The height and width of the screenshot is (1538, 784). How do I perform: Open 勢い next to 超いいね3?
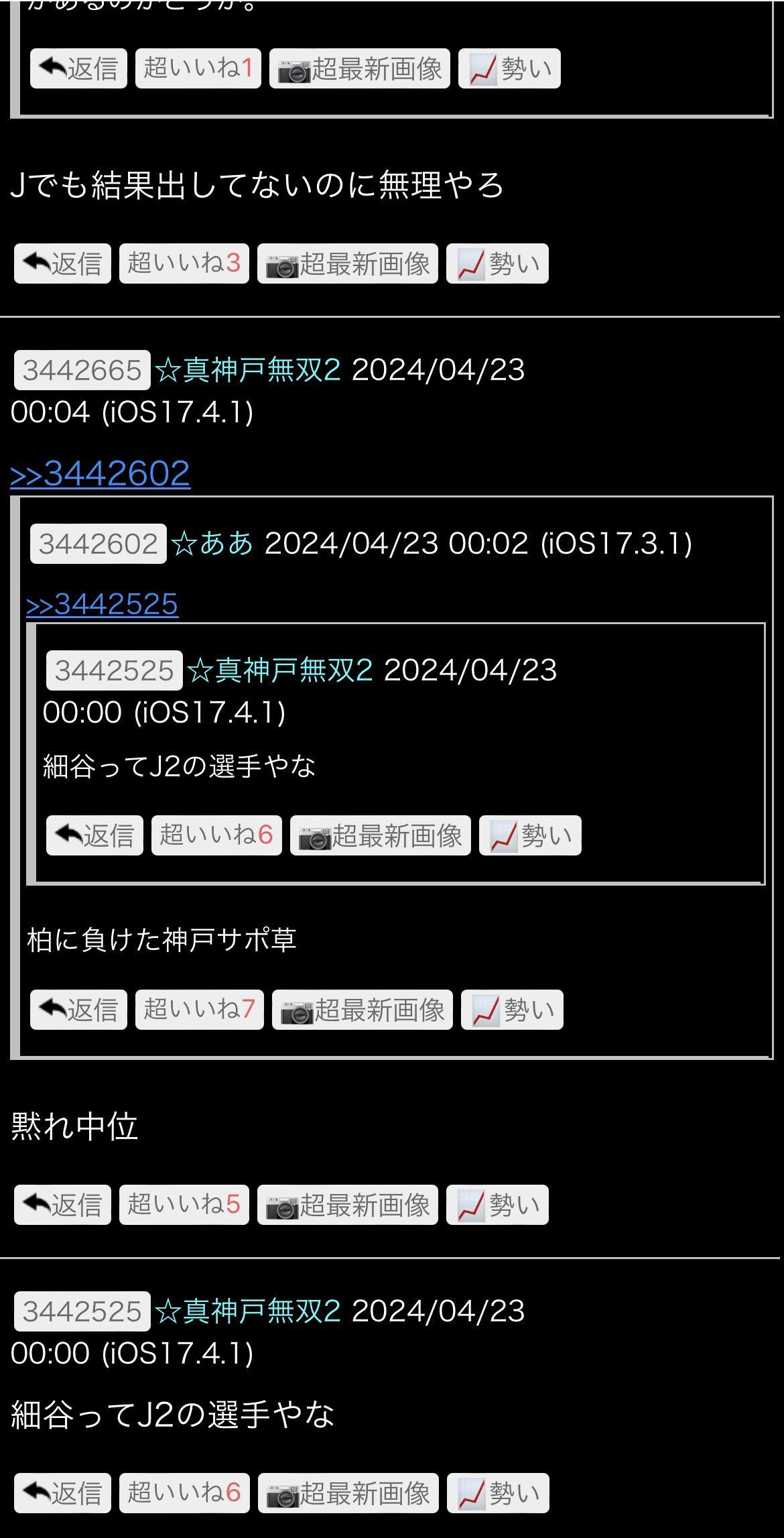pyautogui.click(x=497, y=263)
